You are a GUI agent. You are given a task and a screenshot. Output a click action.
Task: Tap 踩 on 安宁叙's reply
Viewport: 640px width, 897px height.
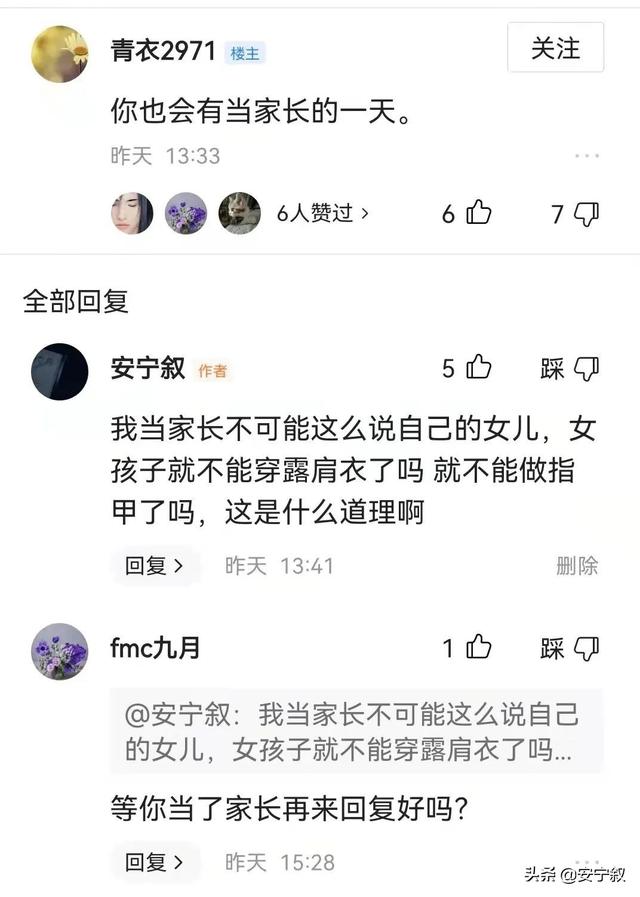coord(569,368)
